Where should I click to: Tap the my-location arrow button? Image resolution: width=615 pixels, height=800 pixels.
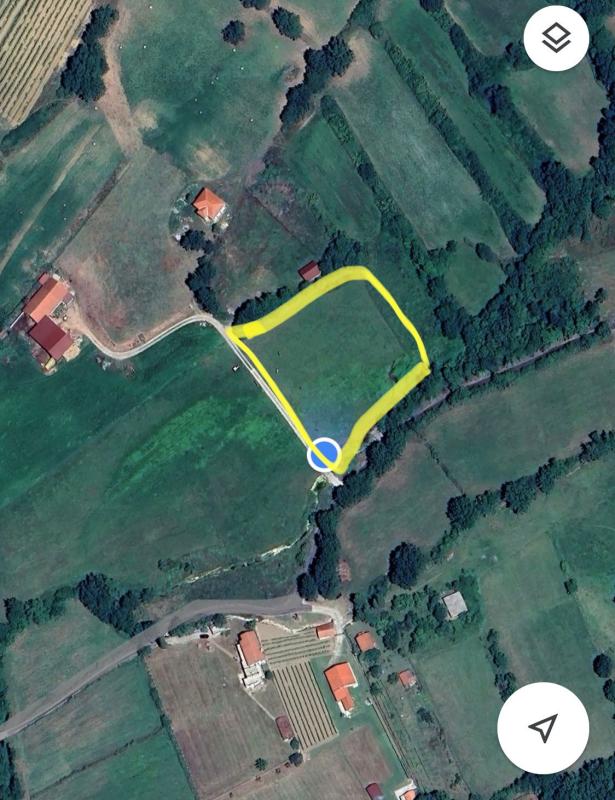[543, 728]
